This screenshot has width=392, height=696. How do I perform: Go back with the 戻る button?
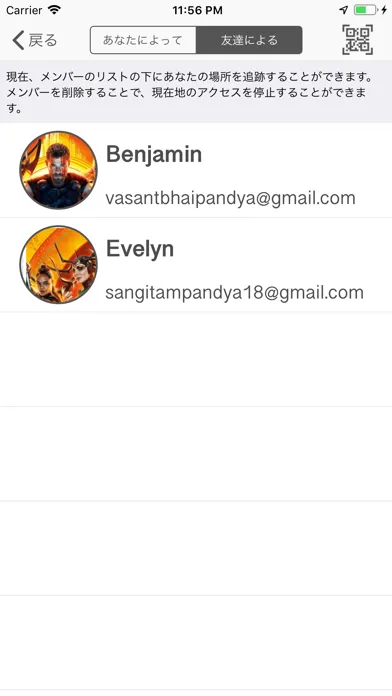[35, 40]
